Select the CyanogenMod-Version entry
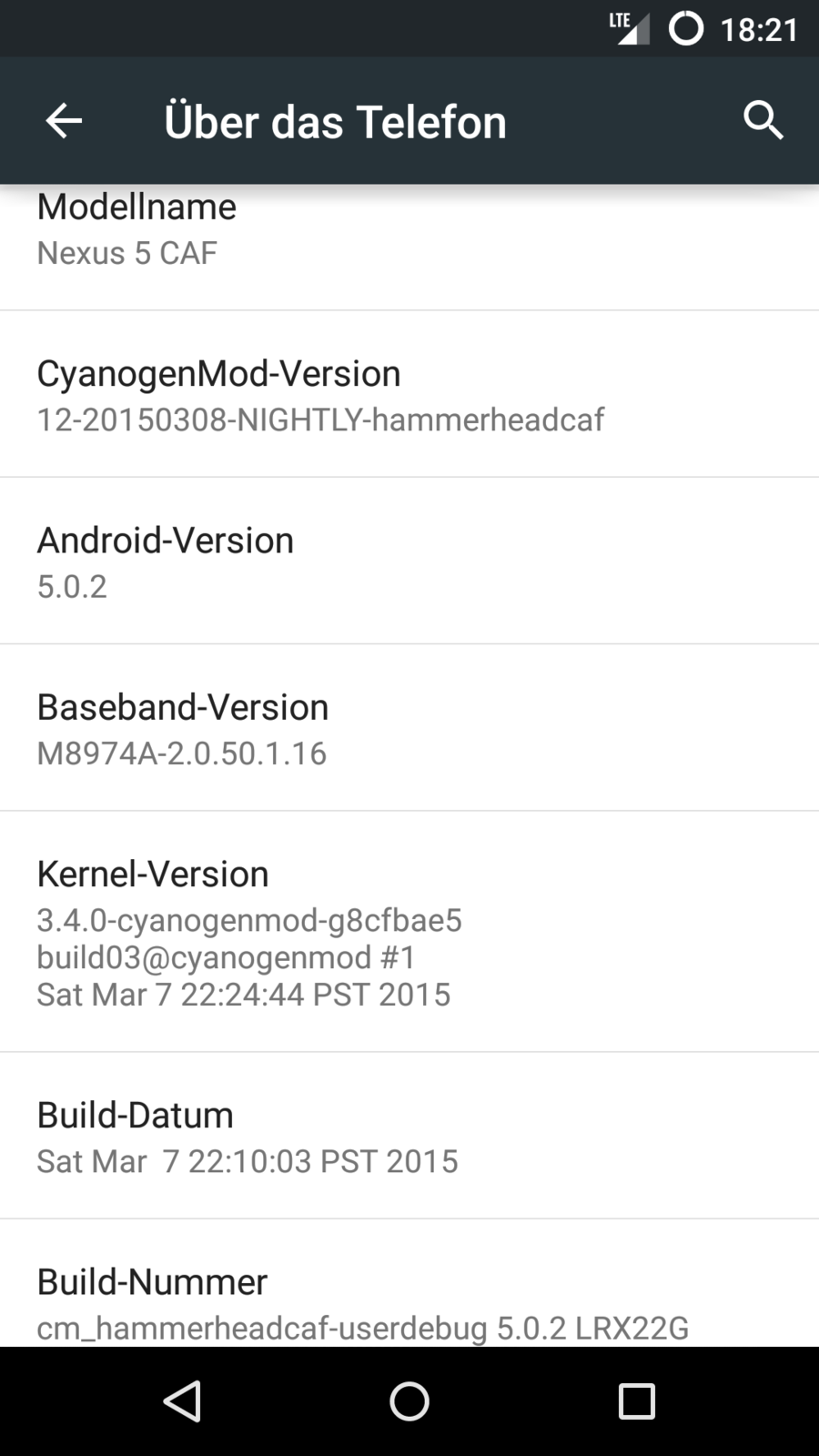 (x=409, y=395)
